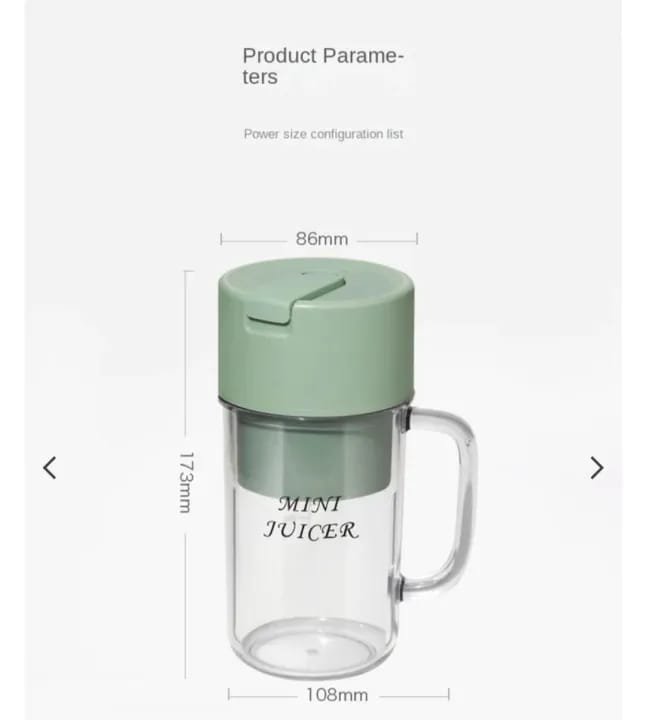Go to the previous product image

(x=50, y=467)
